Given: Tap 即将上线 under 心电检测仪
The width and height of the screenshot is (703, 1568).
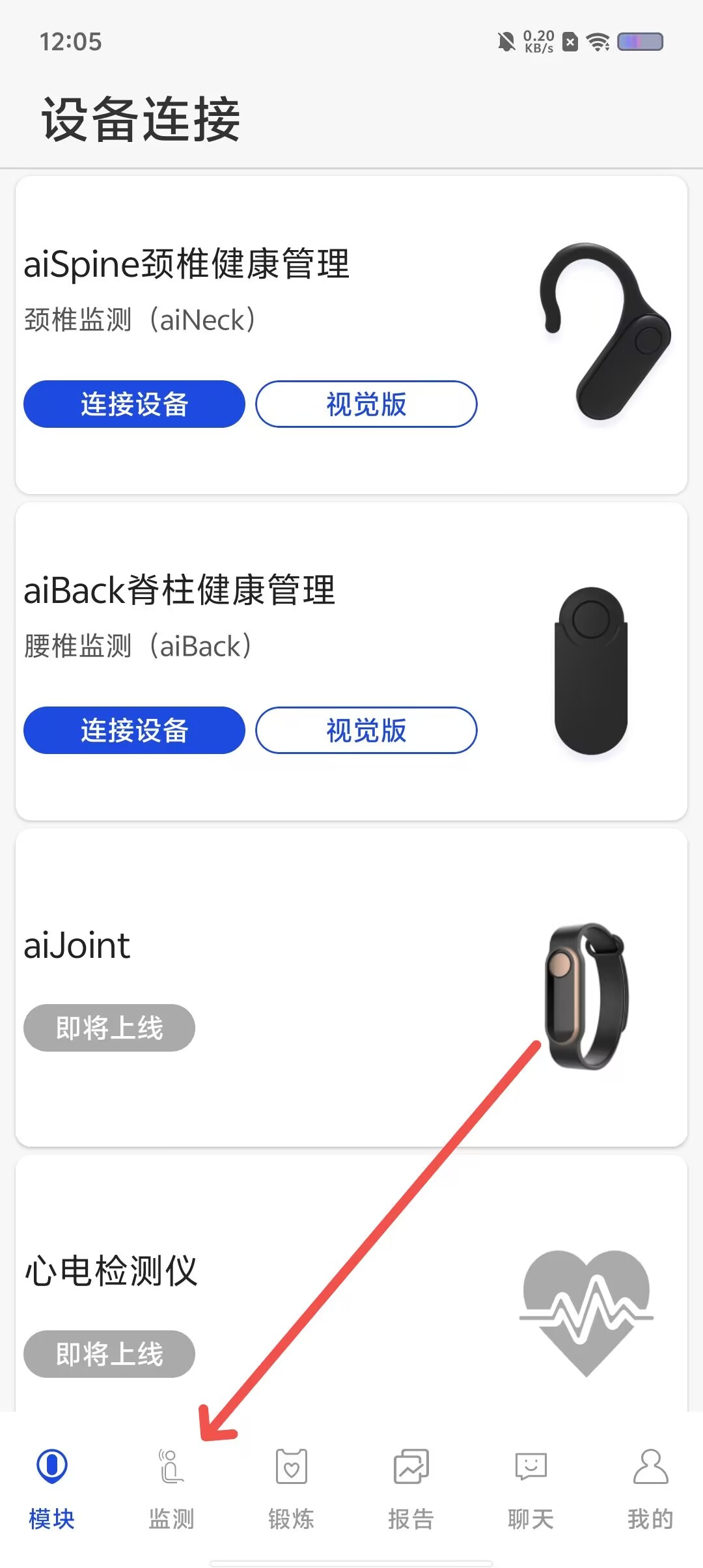Looking at the screenshot, I should (x=109, y=1354).
